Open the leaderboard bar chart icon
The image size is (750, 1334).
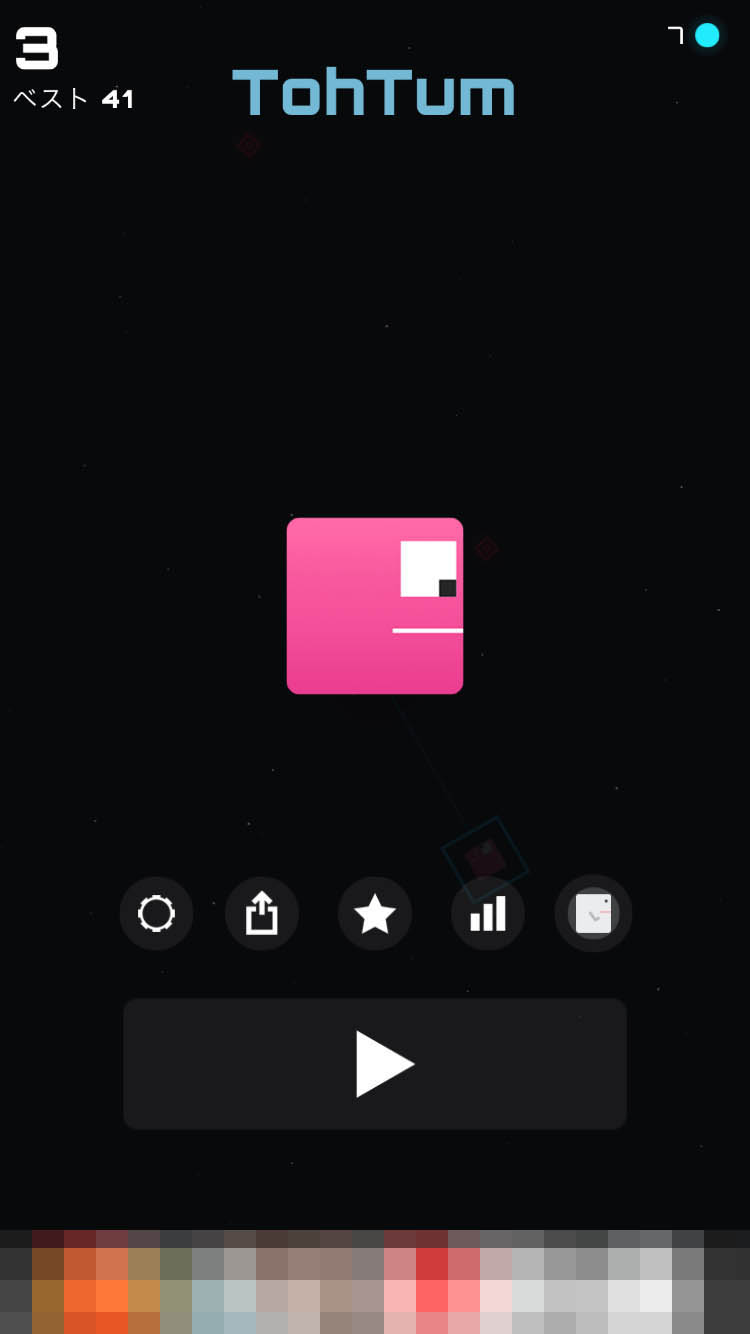[x=488, y=913]
